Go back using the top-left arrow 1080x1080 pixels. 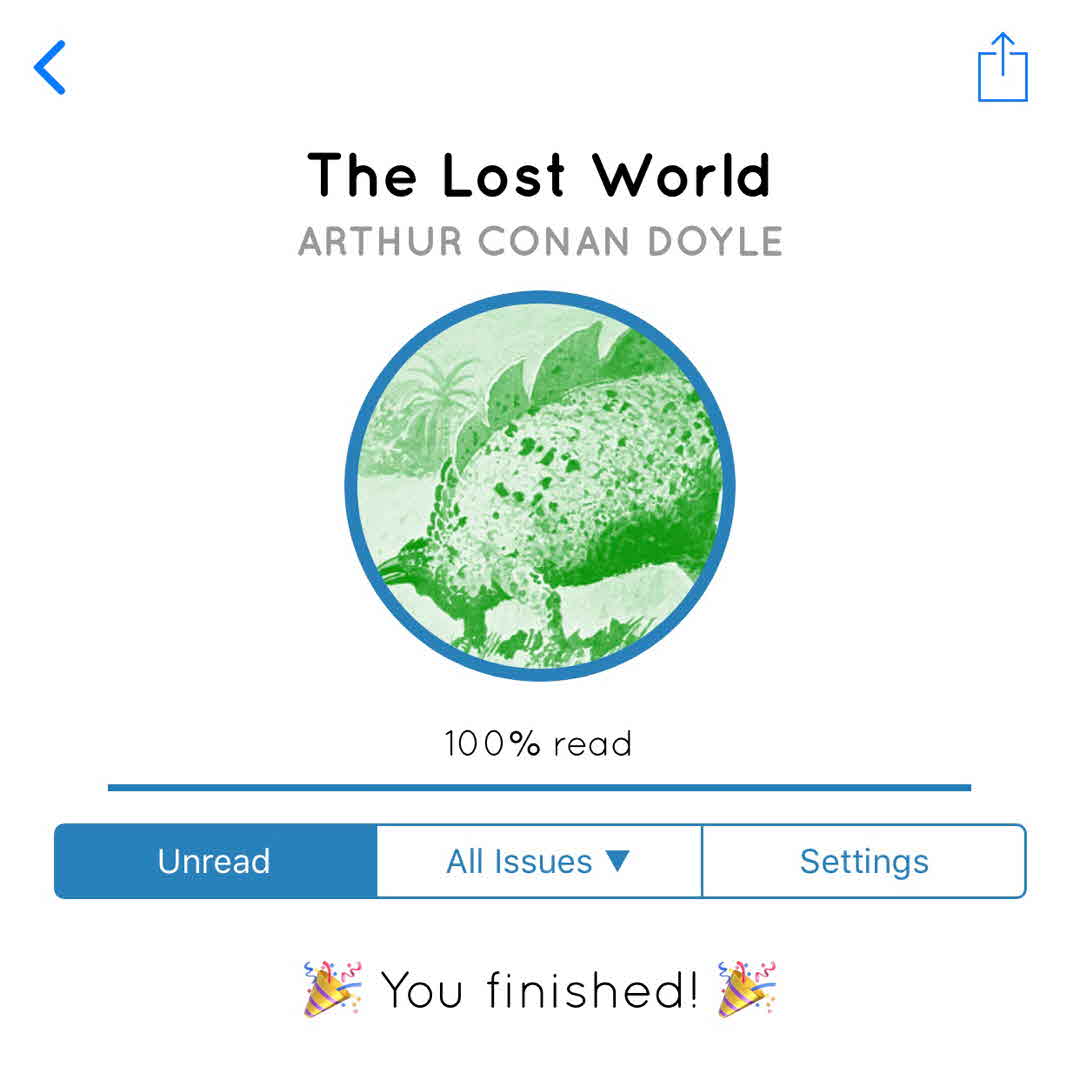(x=50, y=68)
